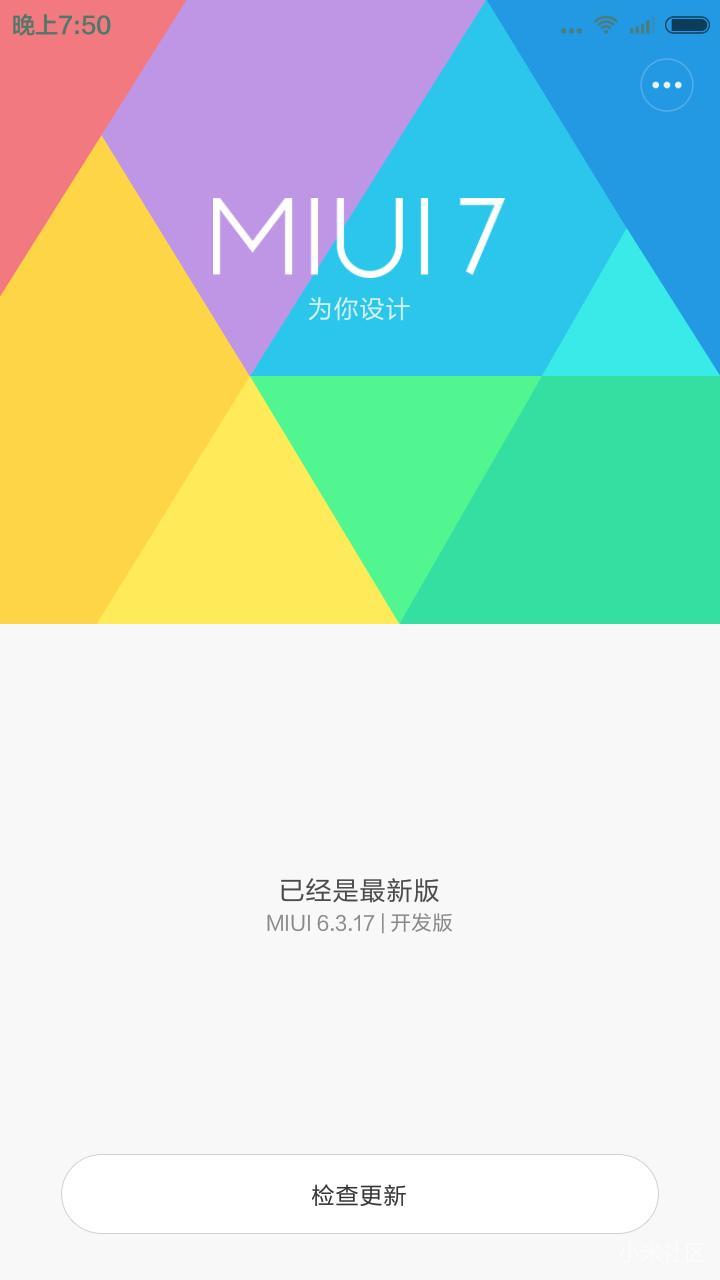
Task: Open the three-dot overflow menu
Action: coord(666,85)
